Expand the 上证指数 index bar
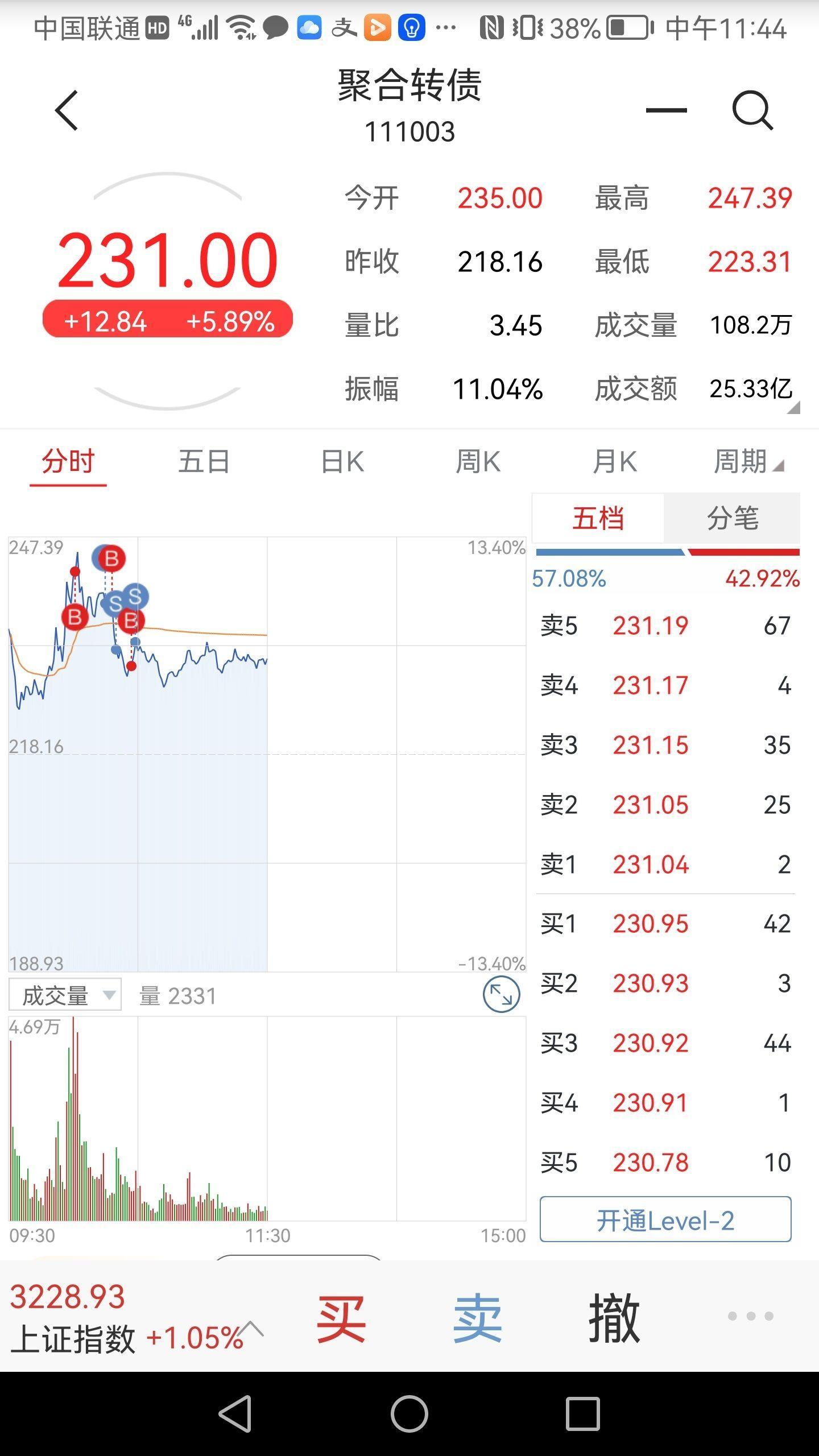Viewport: 819px width, 1456px height. pyautogui.click(x=251, y=1329)
